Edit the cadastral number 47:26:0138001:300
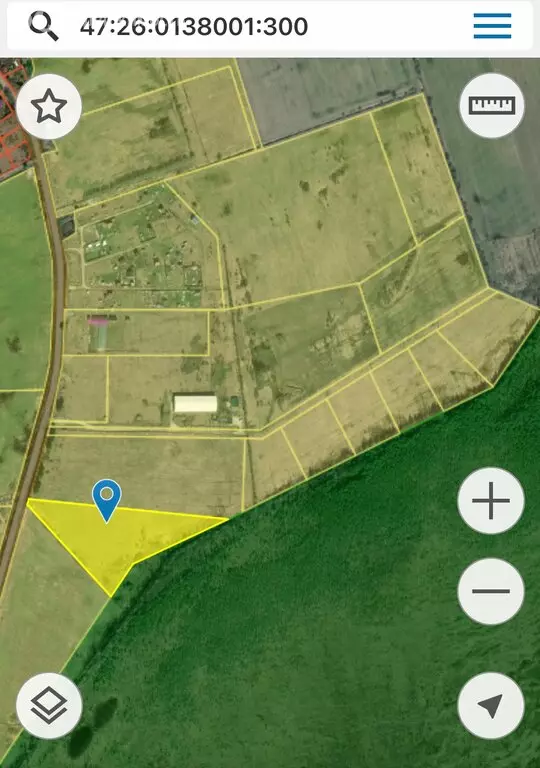Screen dimensions: 540x768 194,26
